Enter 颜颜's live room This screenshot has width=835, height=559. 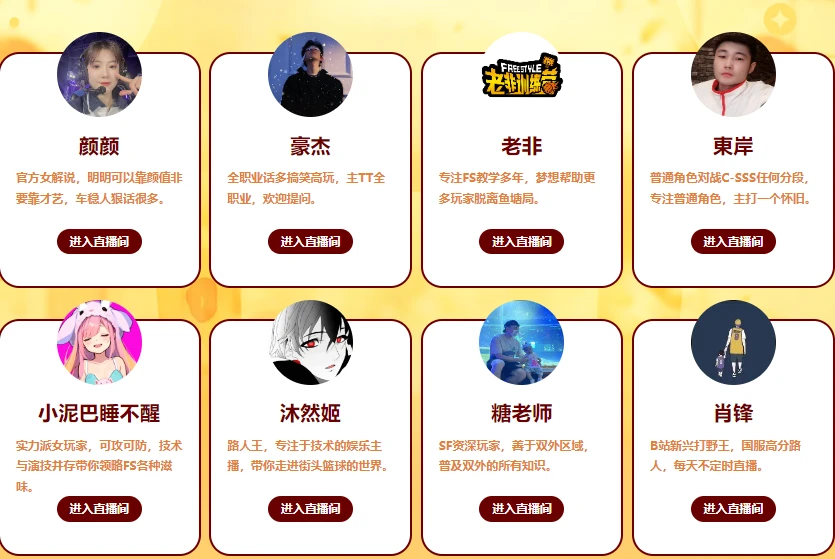click(99, 241)
